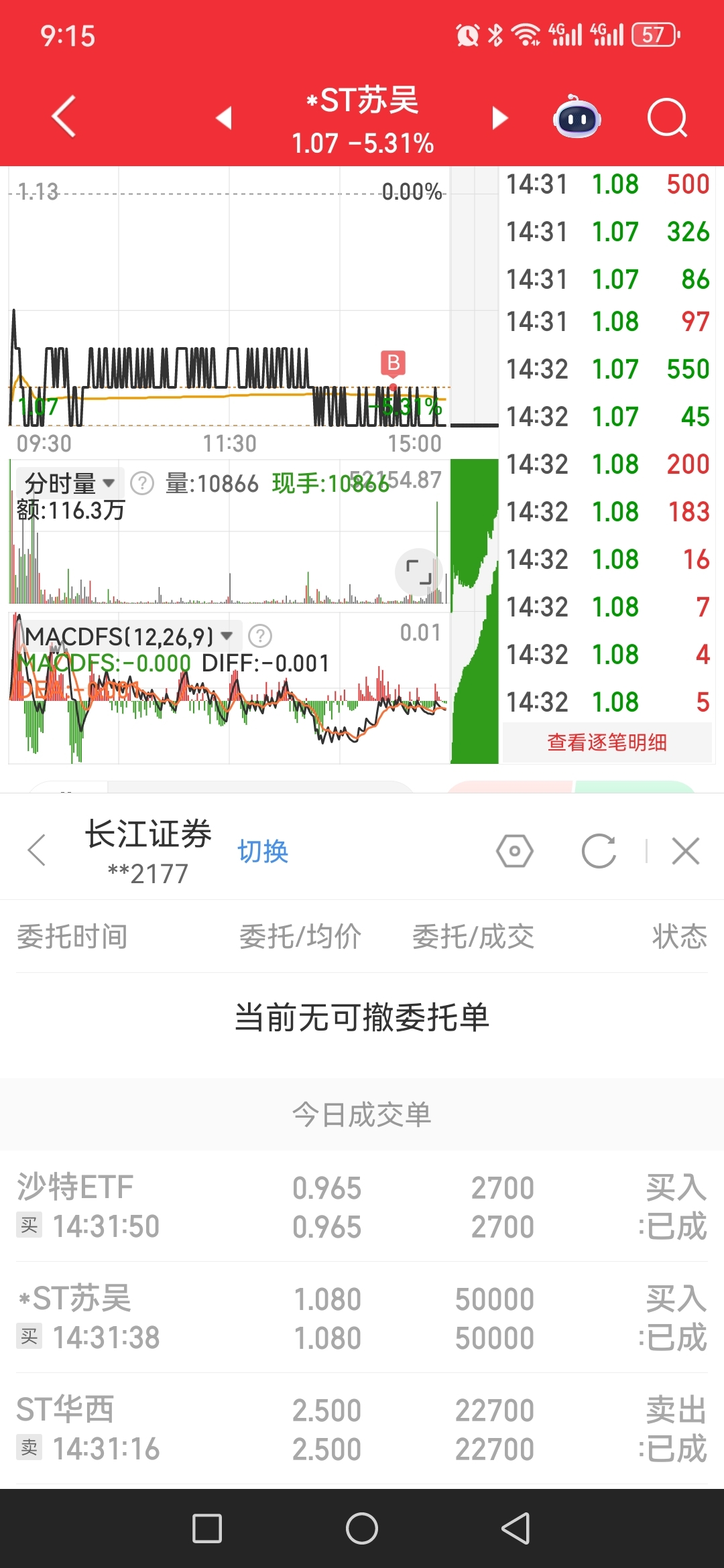The width and height of the screenshot is (724, 1568).
Task: Go back from the *ST苏吴 stock page
Action: pyautogui.click(x=64, y=117)
